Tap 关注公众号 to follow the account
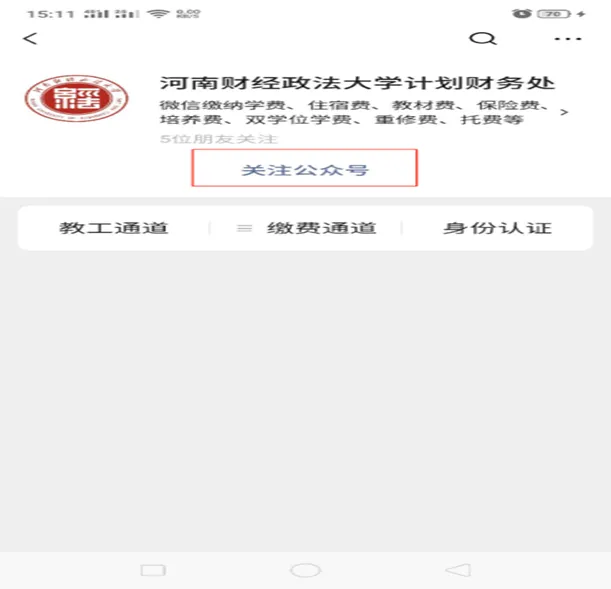Screen dimensions: 611x589 click(304, 169)
